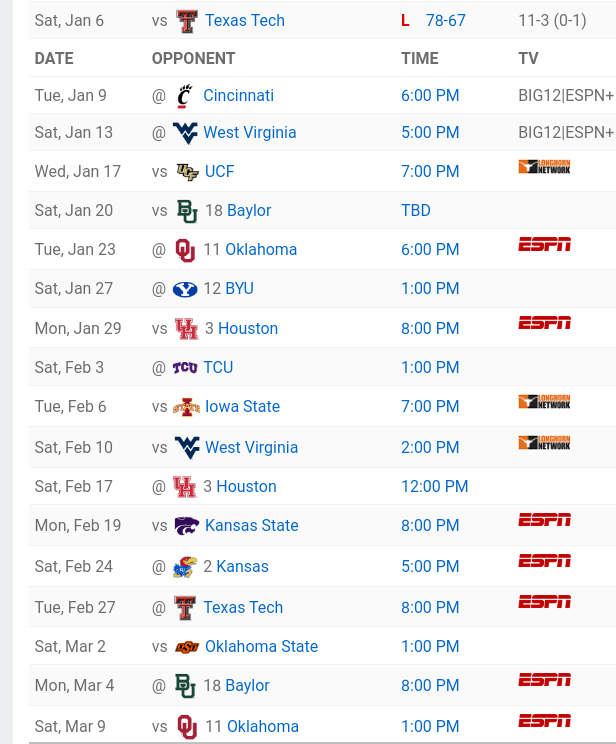Tap the TBD time link
The width and height of the screenshot is (616, 744).
coord(416,210)
